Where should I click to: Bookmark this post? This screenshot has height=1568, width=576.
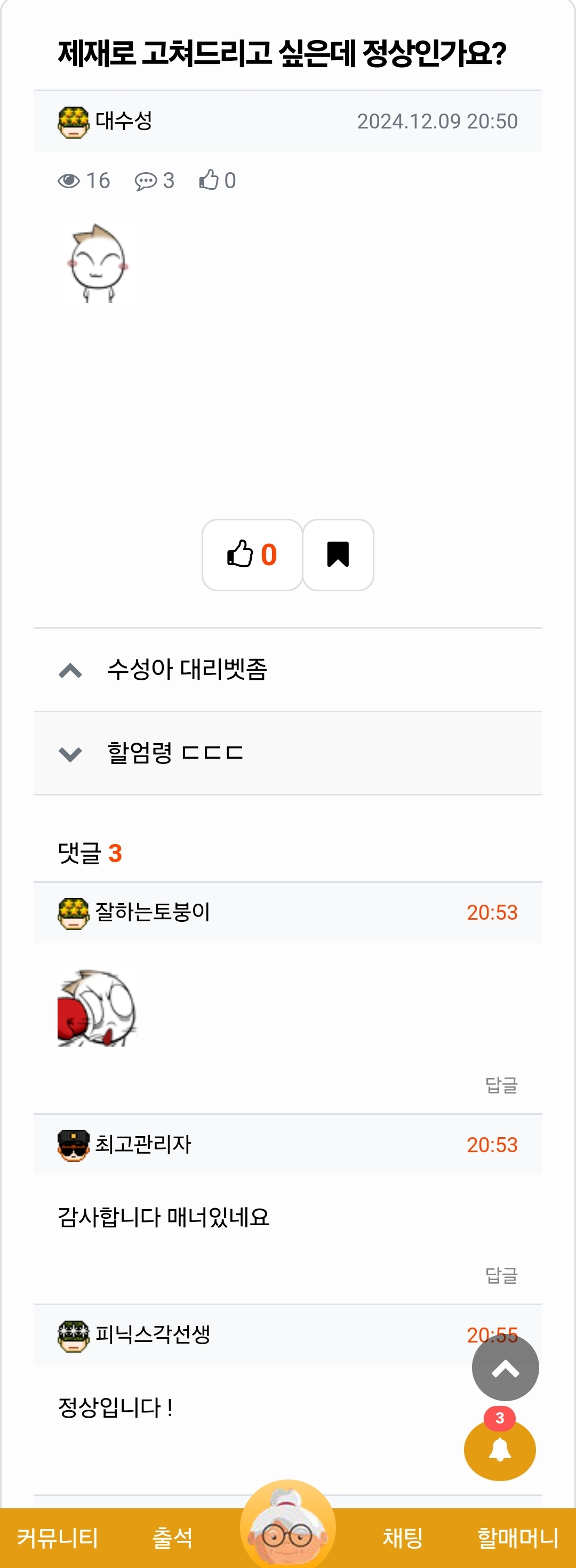tap(338, 554)
